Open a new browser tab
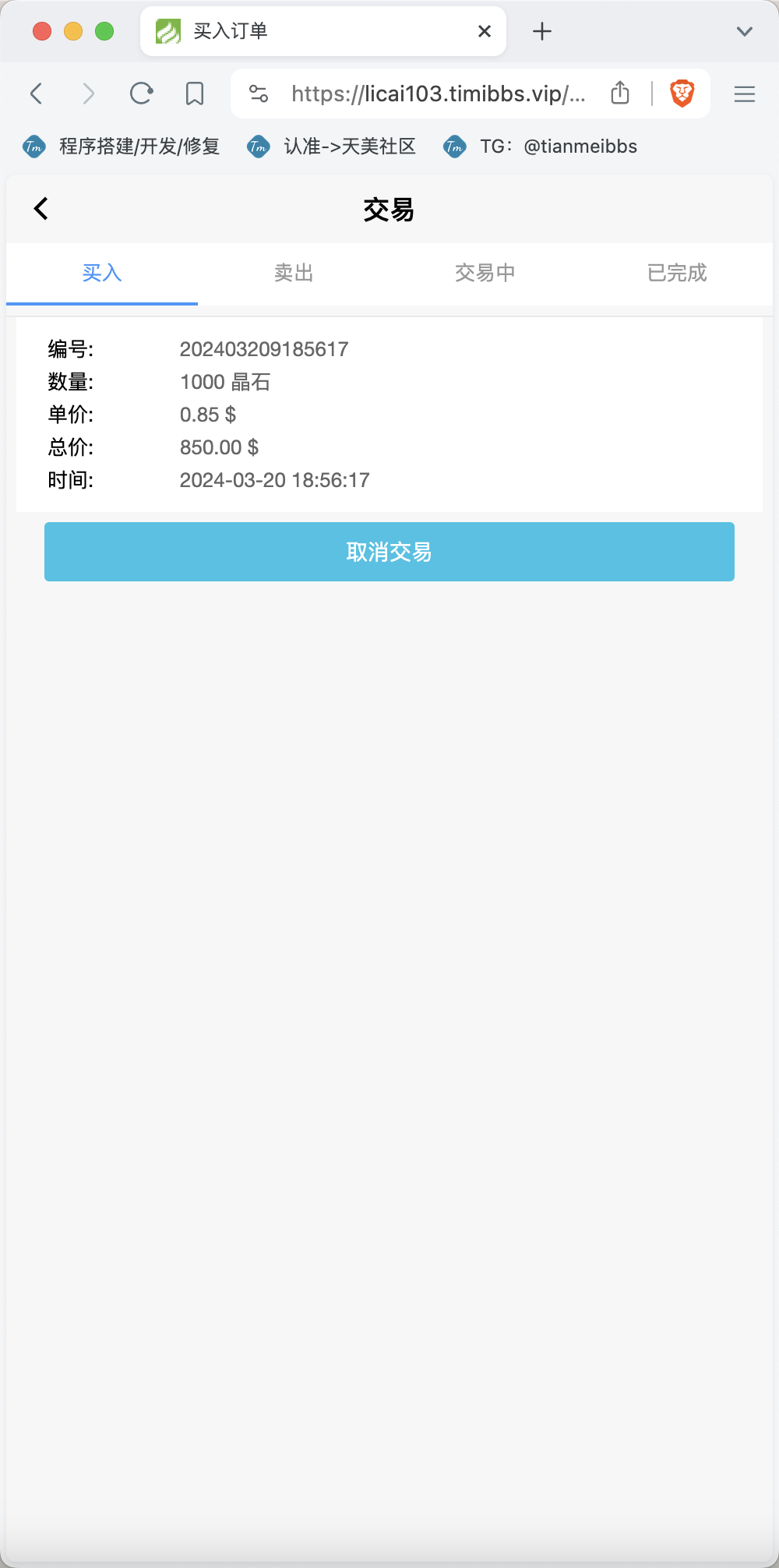 click(542, 31)
